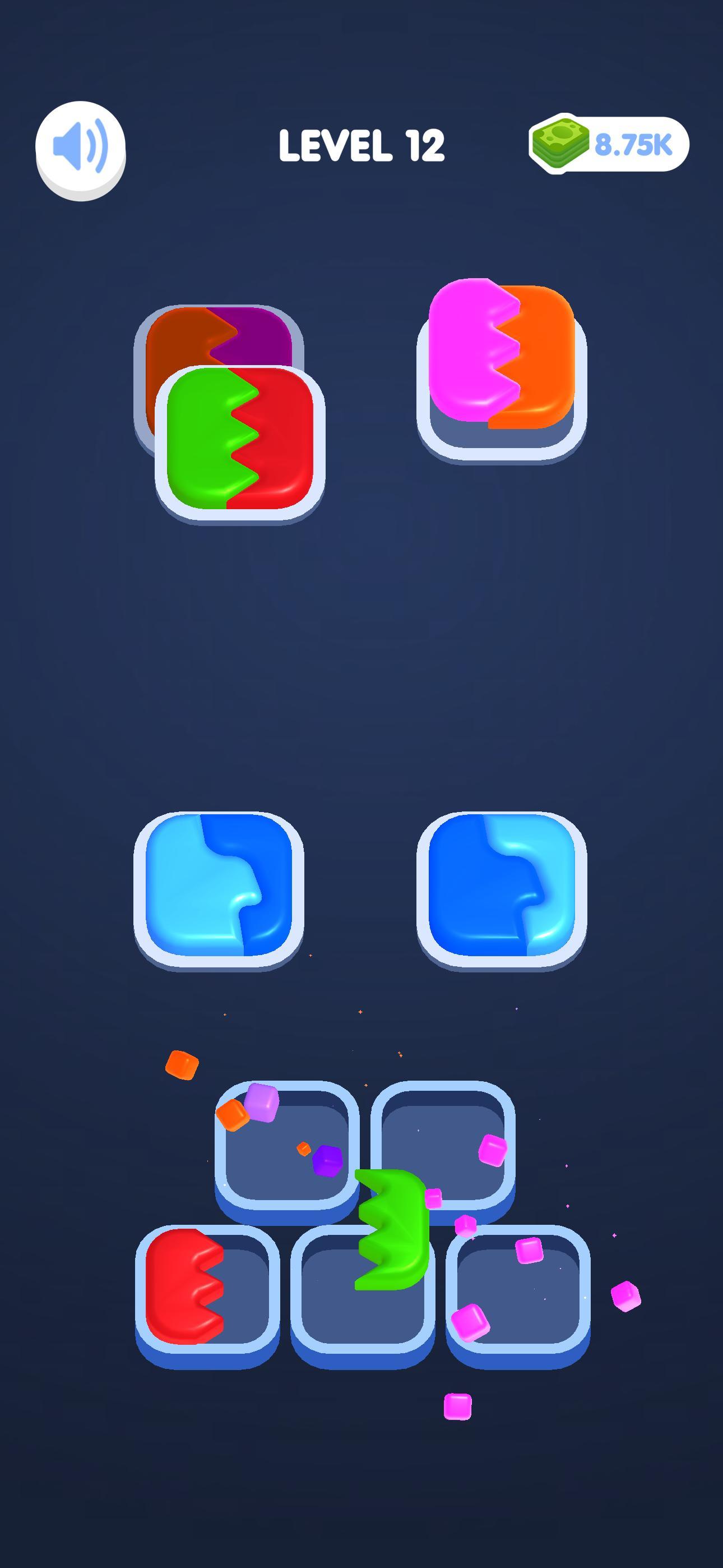
Task: Pick the mostly light-blue jelly block
Action: pyautogui.click(x=218, y=886)
